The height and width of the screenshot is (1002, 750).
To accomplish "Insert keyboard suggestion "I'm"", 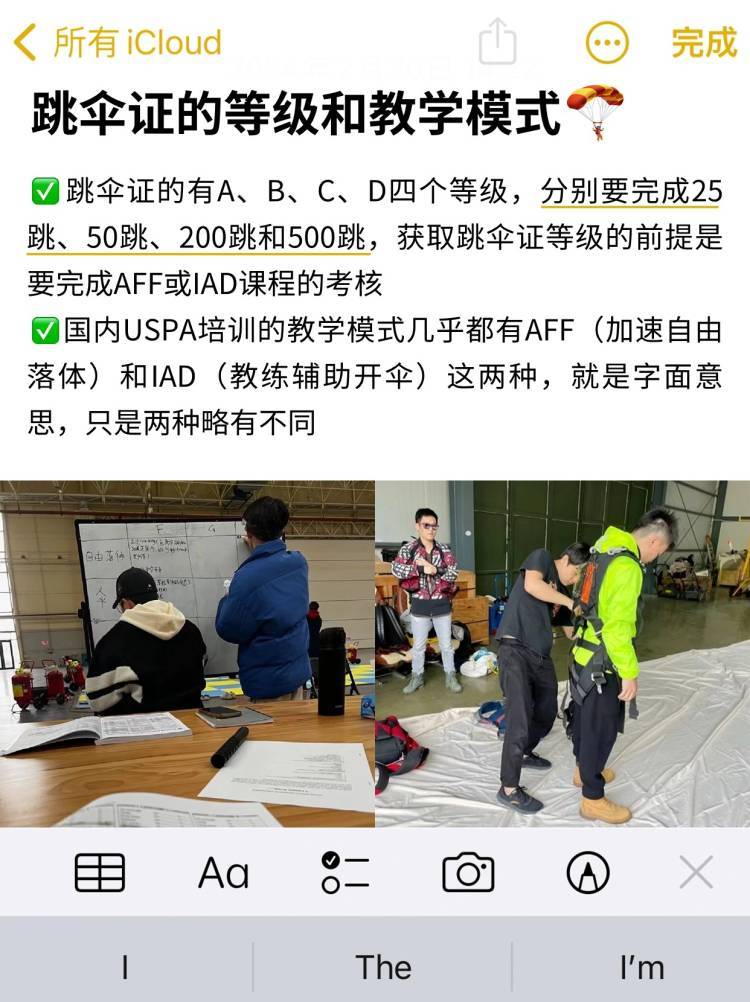I will (x=641, y=967).
